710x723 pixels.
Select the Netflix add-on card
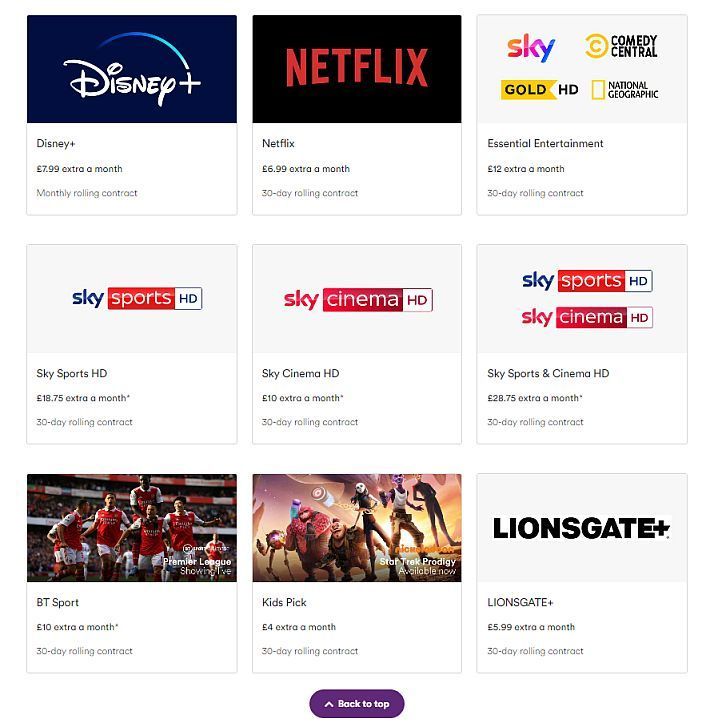(x=356, y=114)
